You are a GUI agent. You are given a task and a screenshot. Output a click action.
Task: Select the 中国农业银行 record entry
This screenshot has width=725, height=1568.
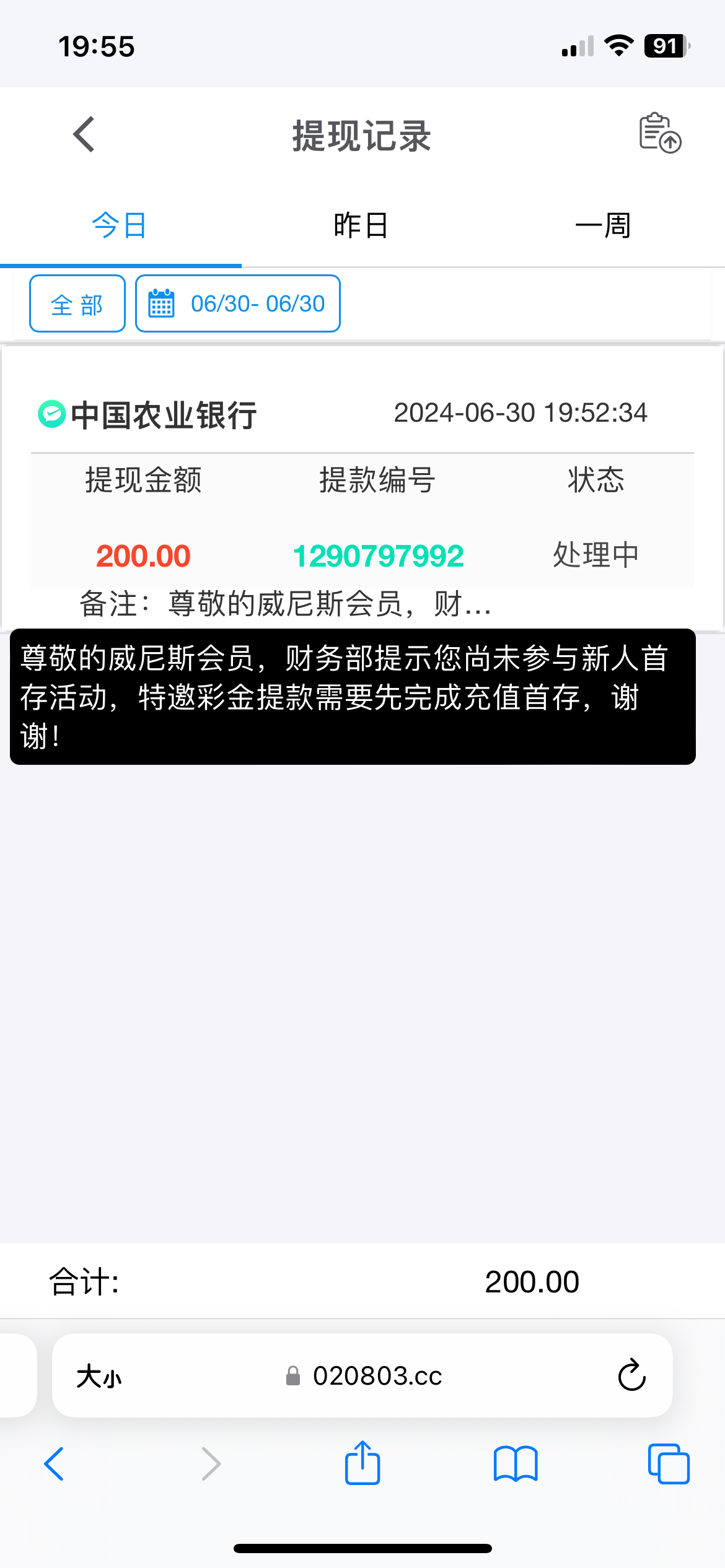coord(164,415)
